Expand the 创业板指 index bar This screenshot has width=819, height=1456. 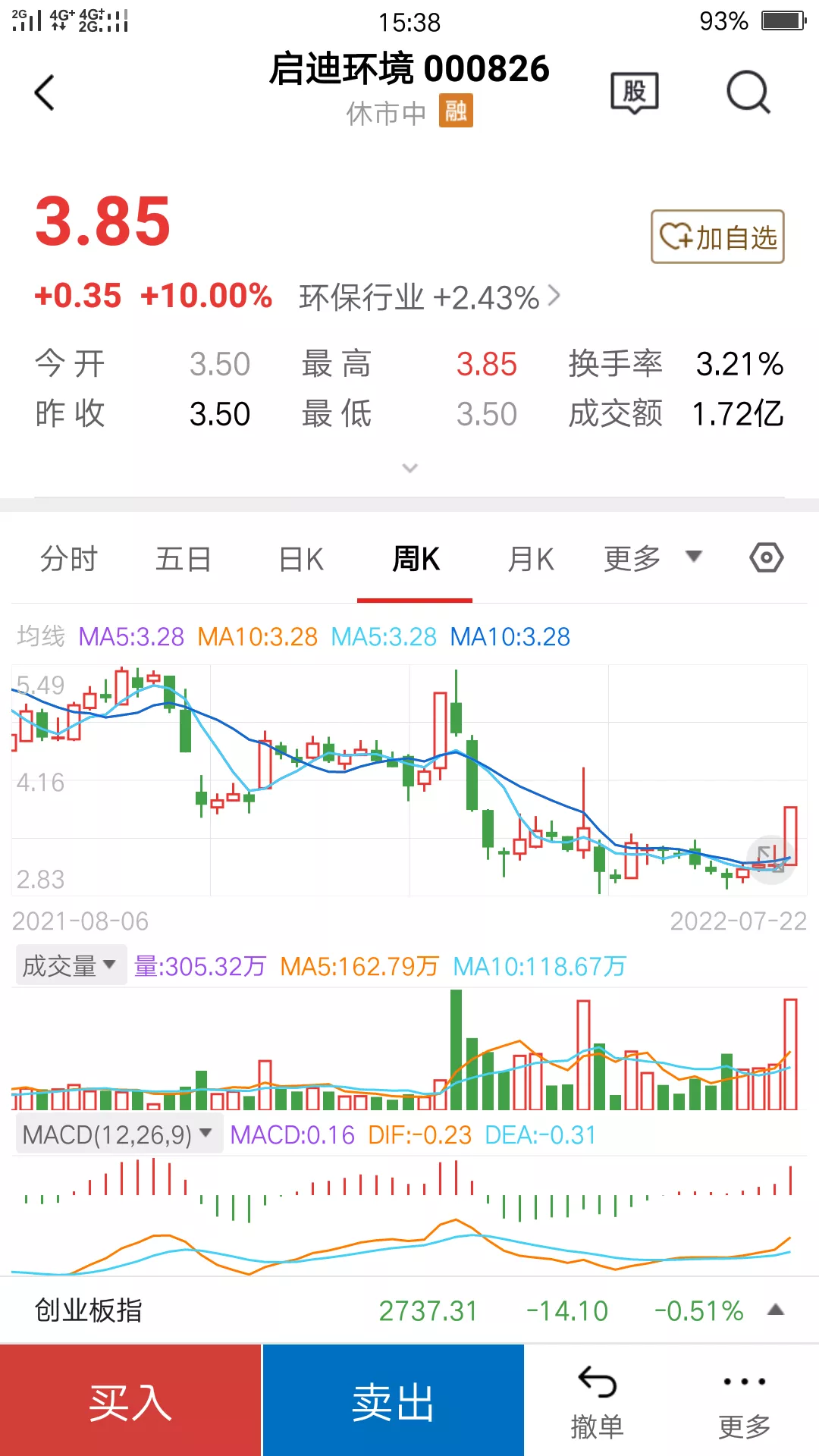pos(775,1310)
